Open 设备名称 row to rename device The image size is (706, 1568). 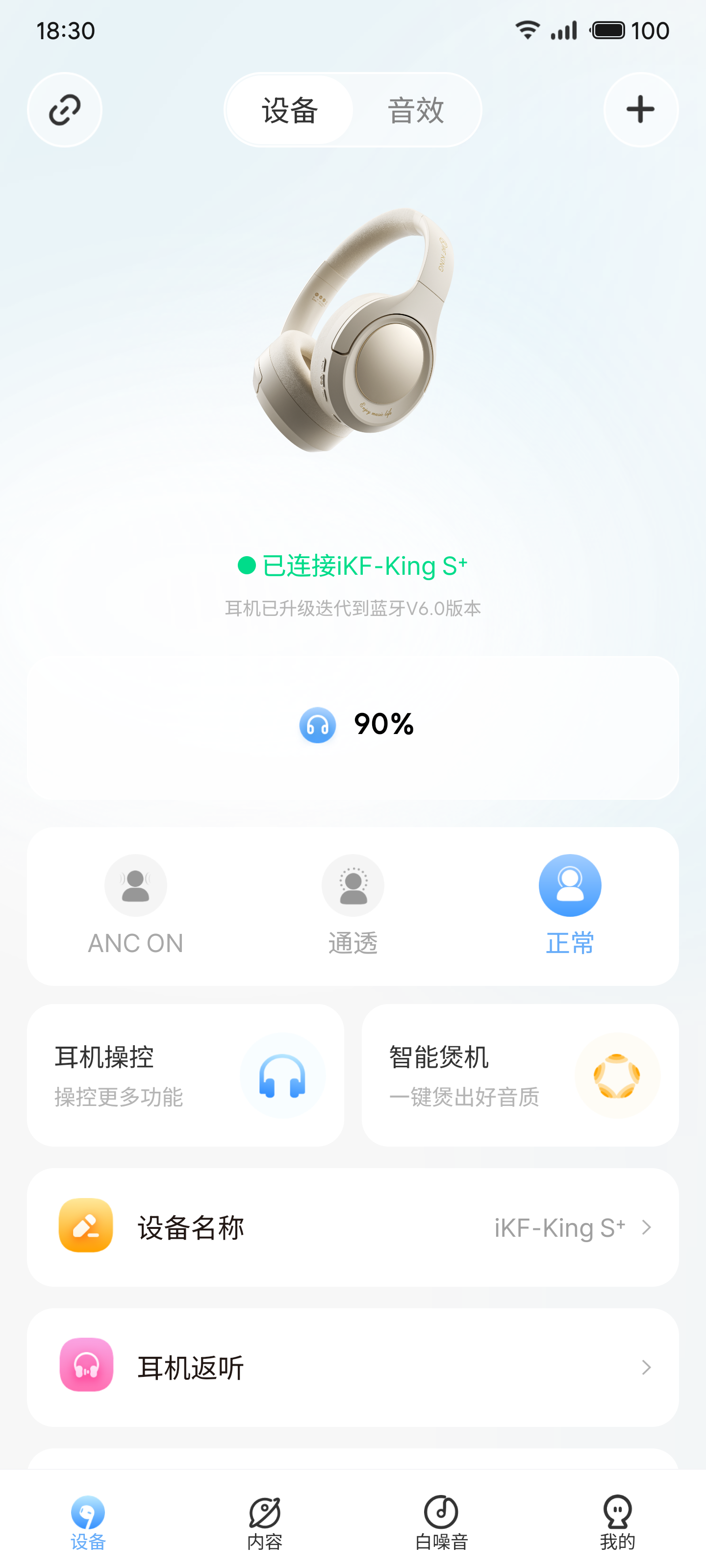point(353,1227)
